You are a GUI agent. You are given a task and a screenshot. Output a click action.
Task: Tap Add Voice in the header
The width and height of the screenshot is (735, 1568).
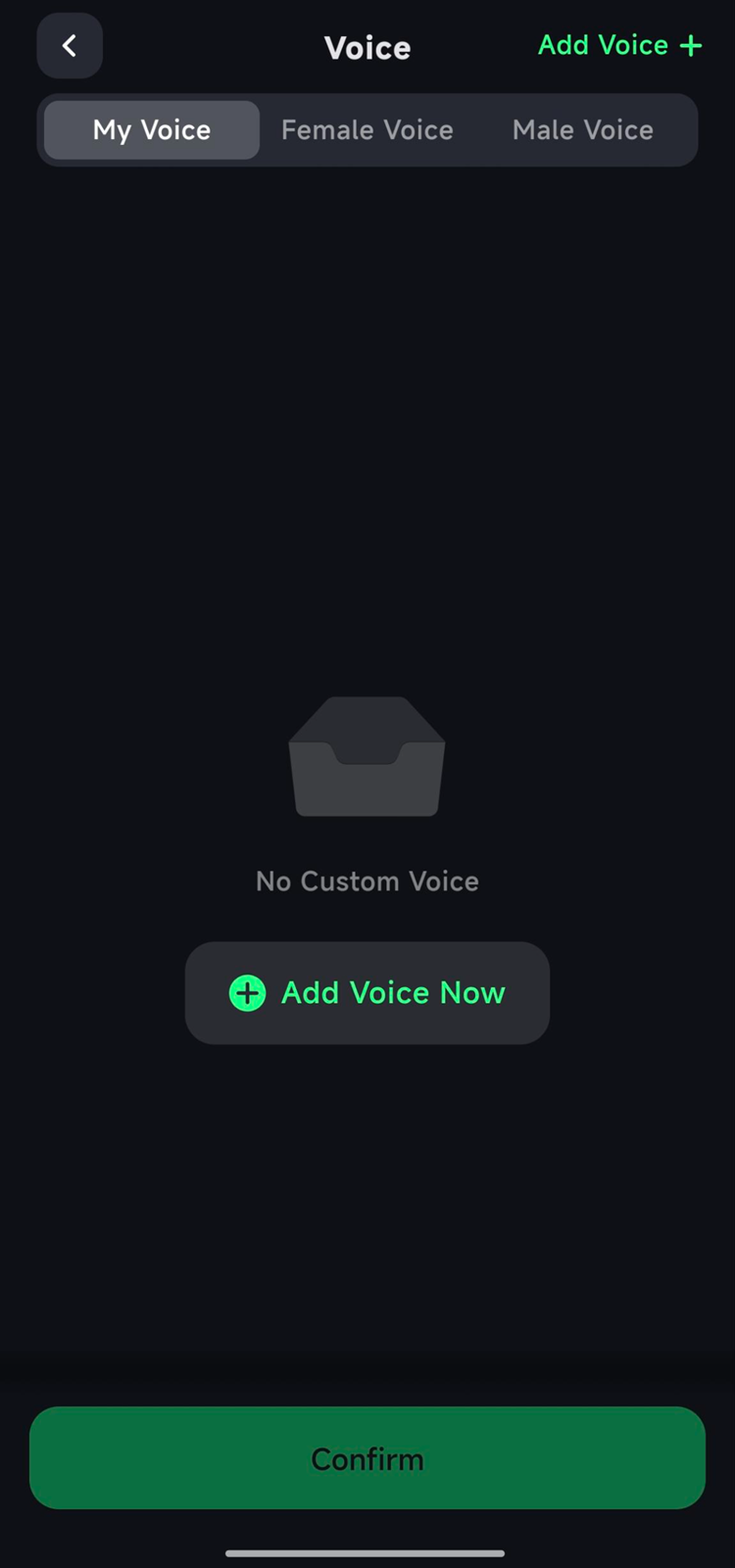[x=619, y=46]
